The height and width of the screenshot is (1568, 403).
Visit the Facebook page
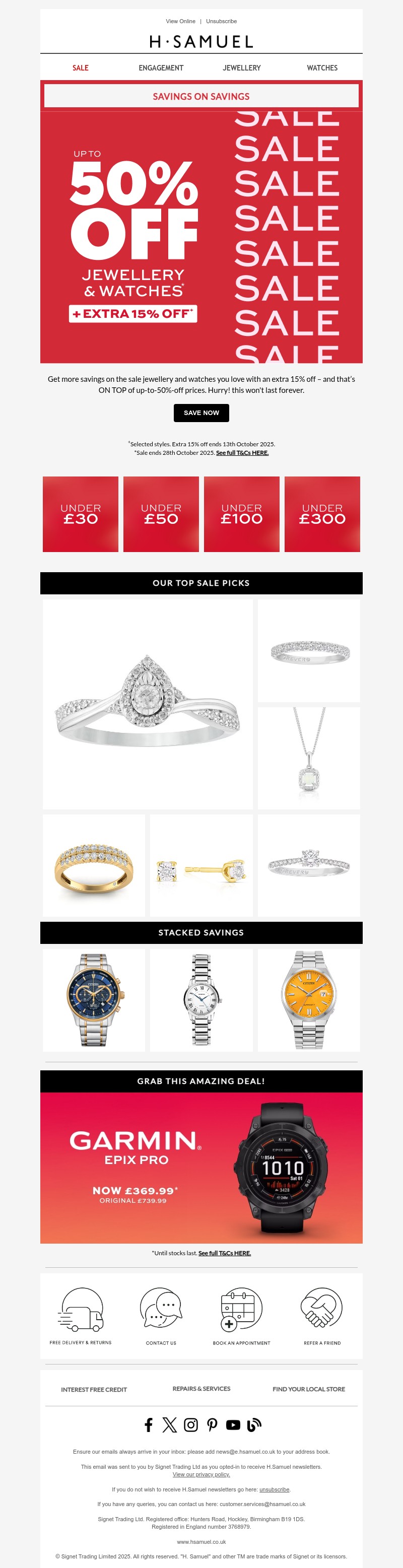coord(149,1424)
